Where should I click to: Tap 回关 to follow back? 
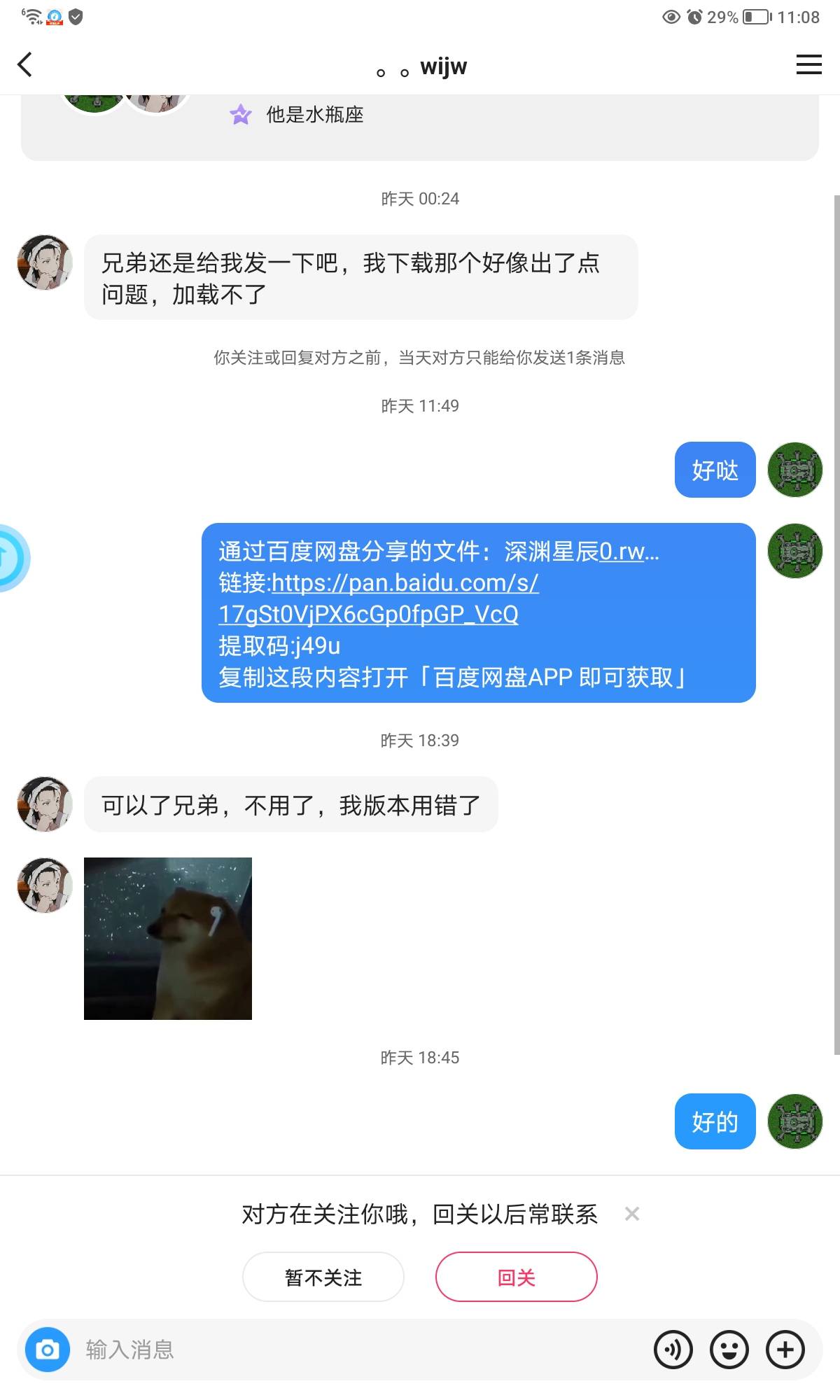pyautogui.click(x=516, y=1277)
